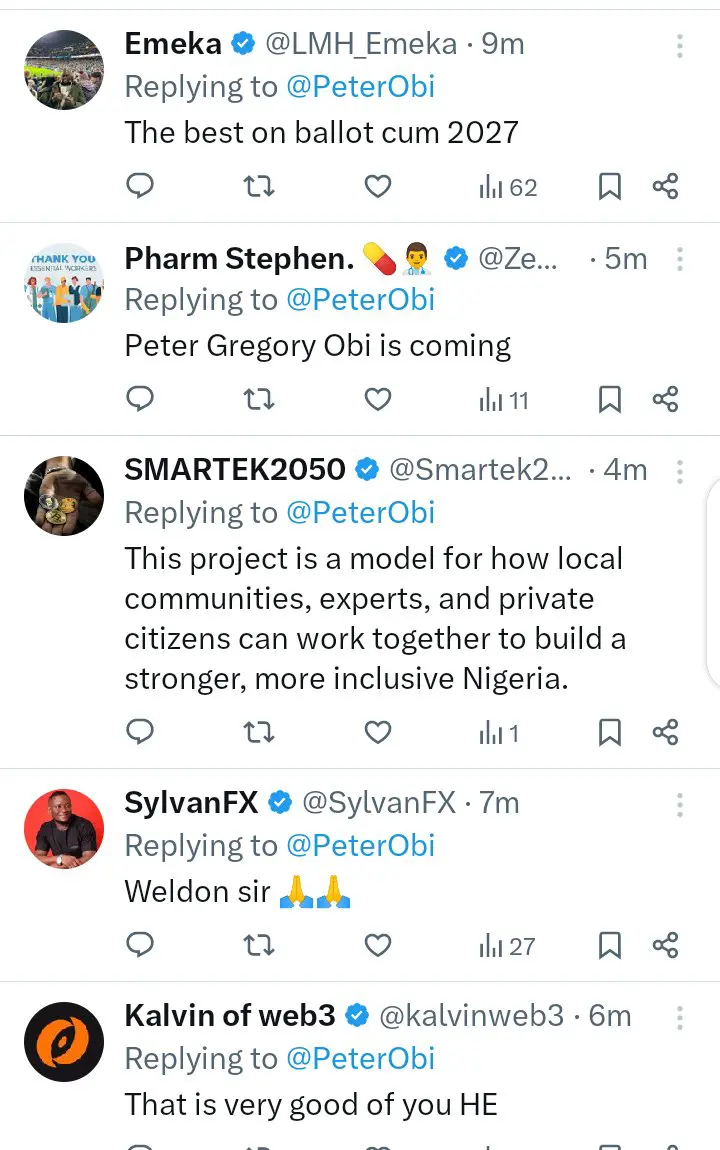Share SylvanFX's reply

(x=665, y=945)
